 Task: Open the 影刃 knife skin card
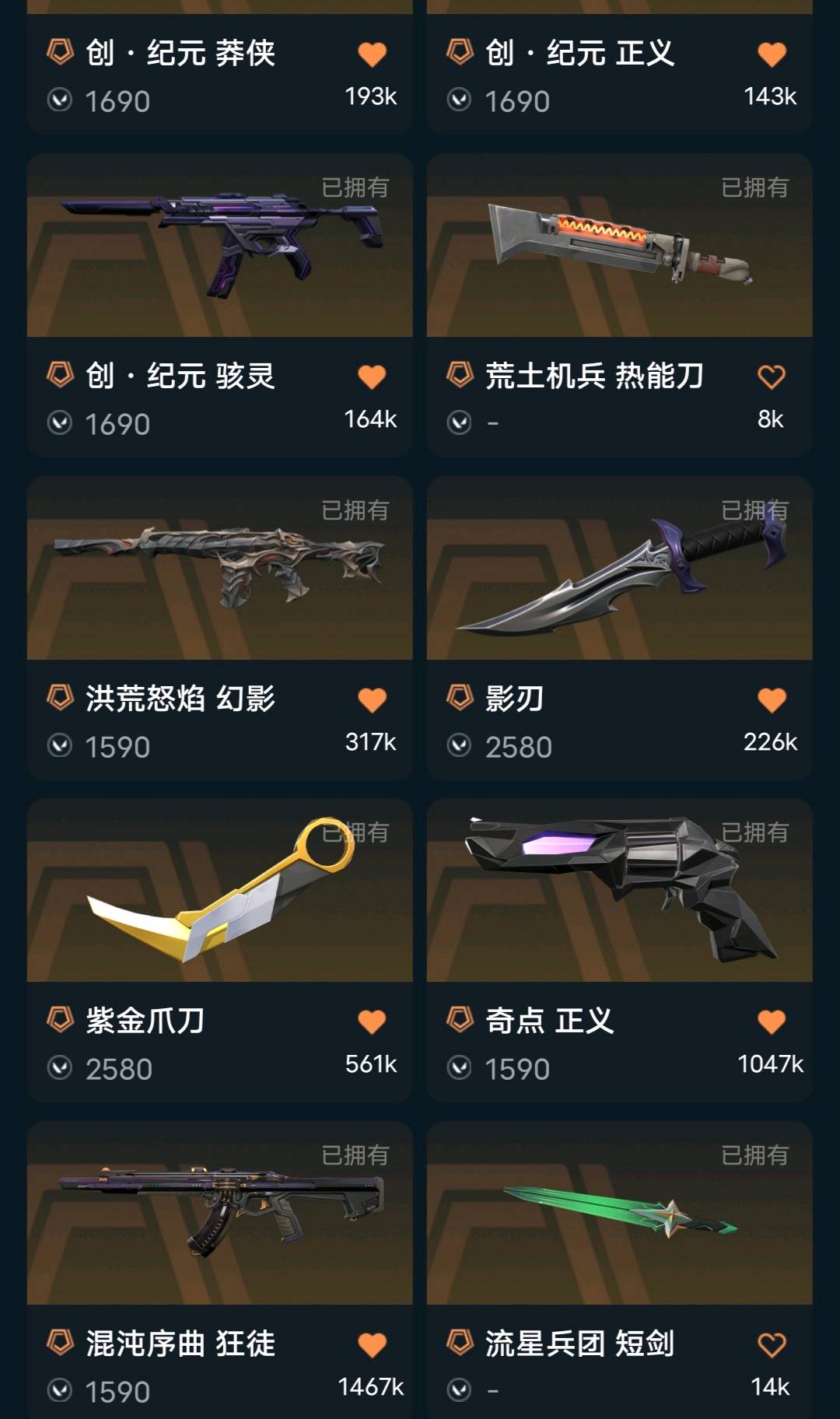pyautogui.click(x=619, y=569)
